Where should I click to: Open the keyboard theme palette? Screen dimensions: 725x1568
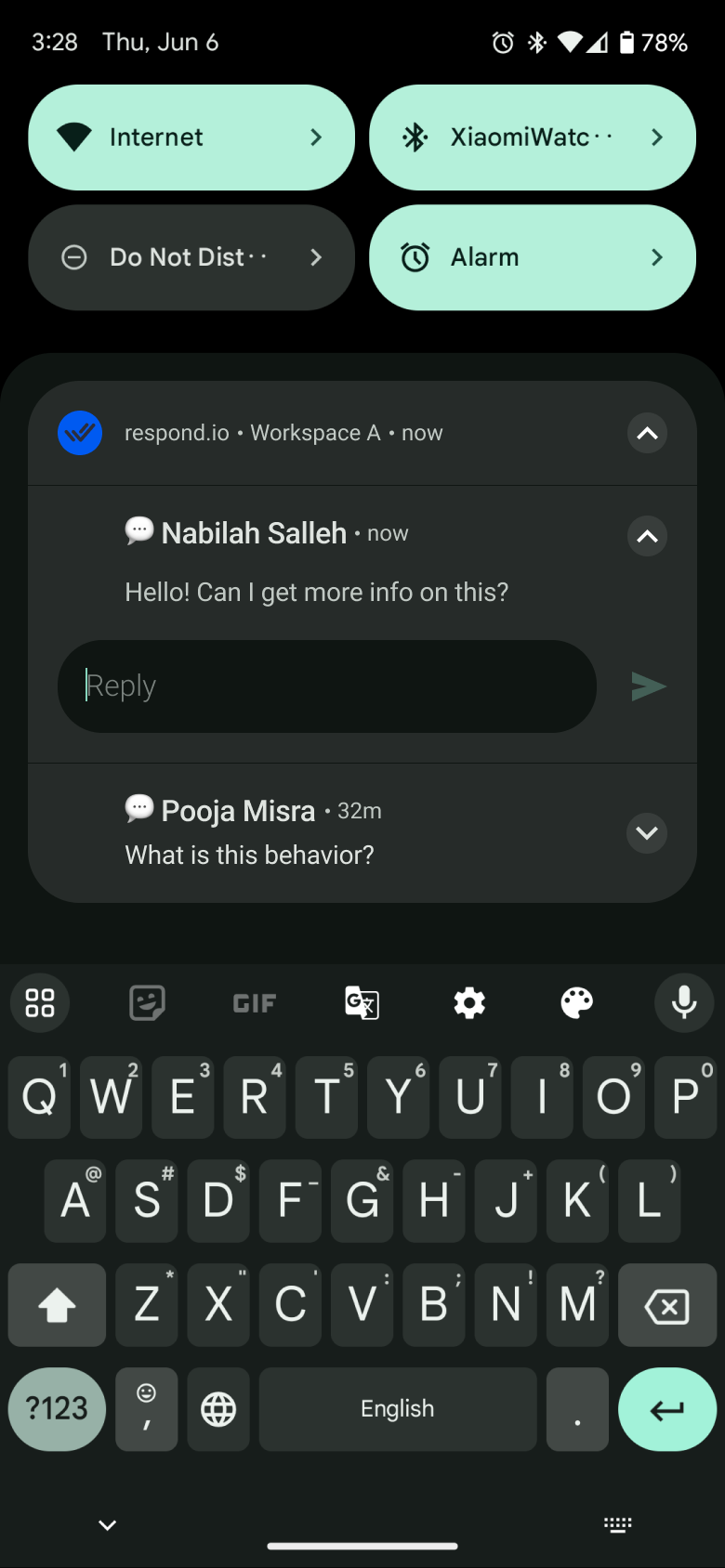point(576,1002)
